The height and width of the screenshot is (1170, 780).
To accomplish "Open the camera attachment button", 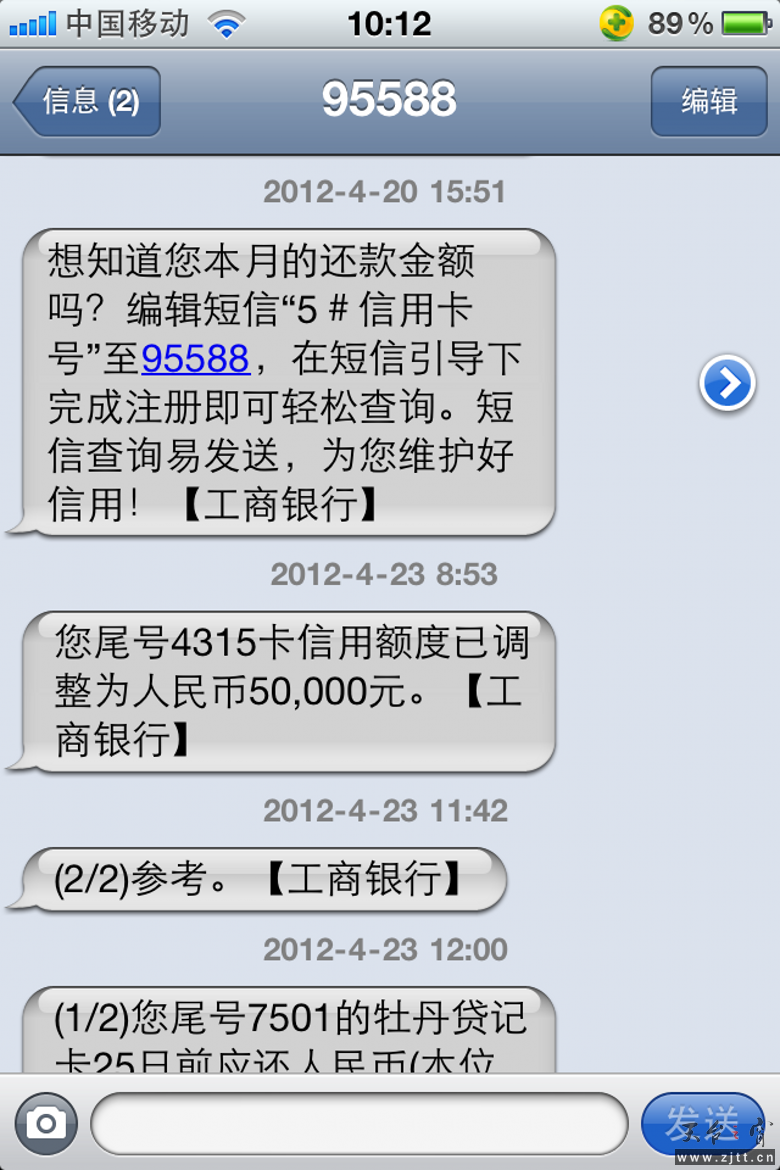I will [x=45, y=1123].
